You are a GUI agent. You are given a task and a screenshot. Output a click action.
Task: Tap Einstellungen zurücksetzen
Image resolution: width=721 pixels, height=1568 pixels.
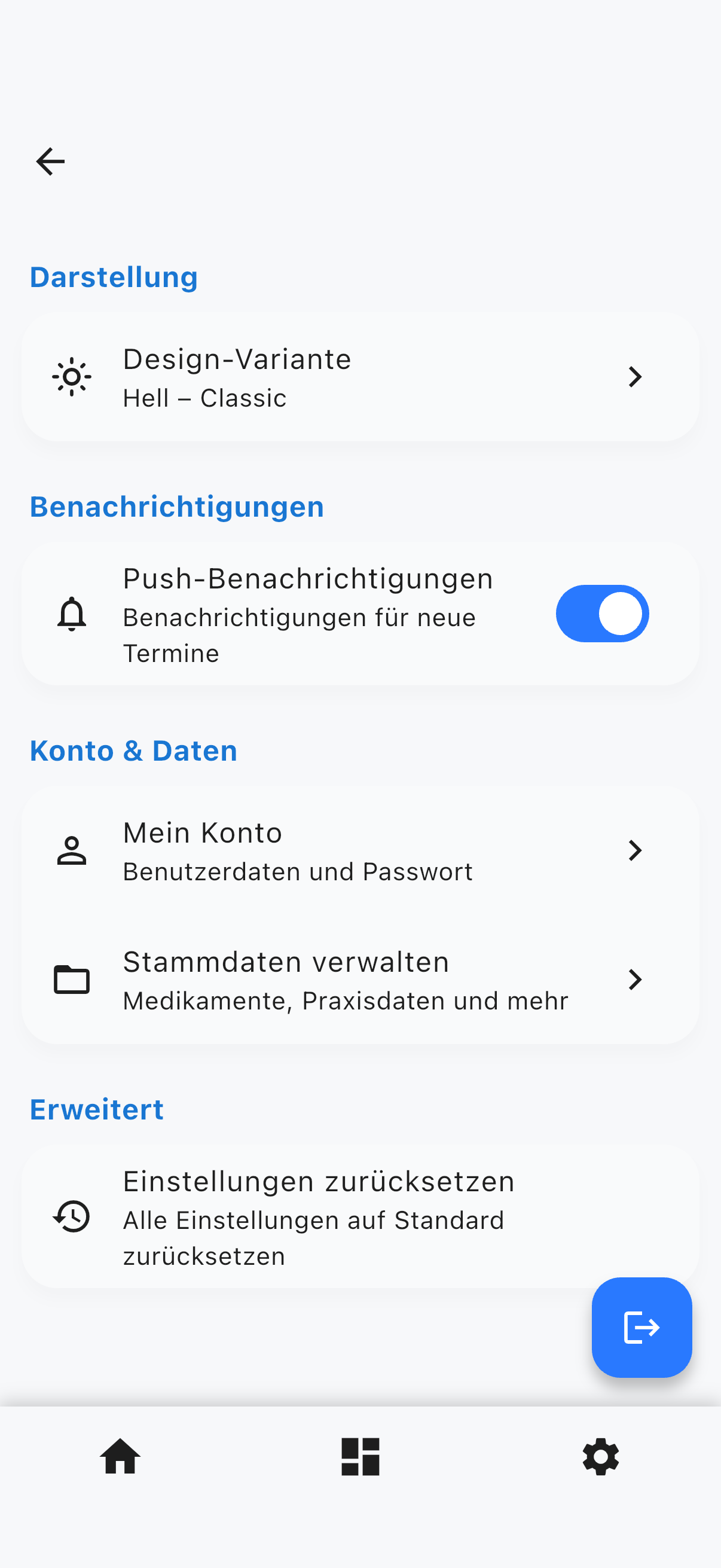[319, 1216]
